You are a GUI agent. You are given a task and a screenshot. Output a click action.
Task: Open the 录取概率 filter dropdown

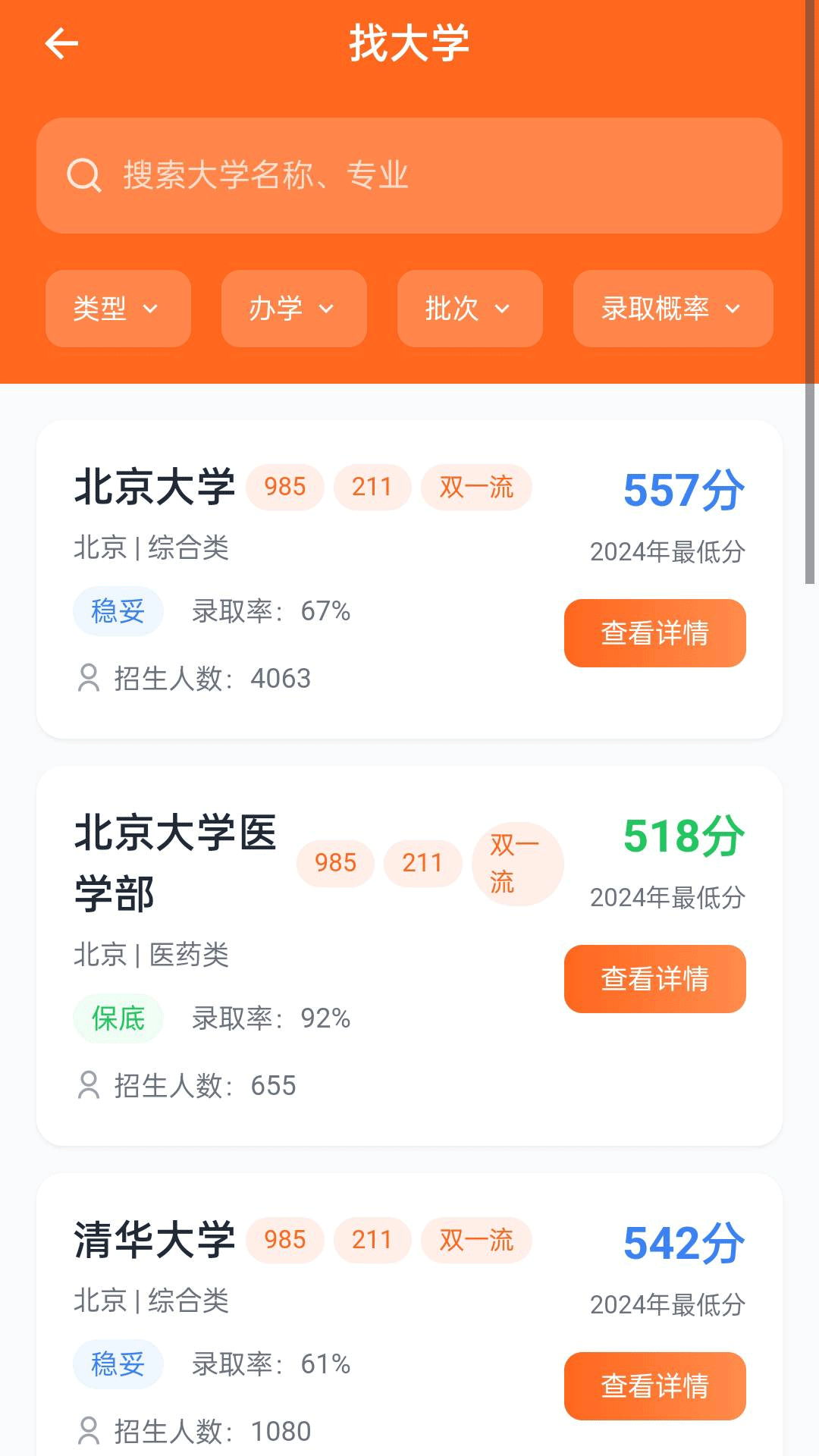click(673, 309)
